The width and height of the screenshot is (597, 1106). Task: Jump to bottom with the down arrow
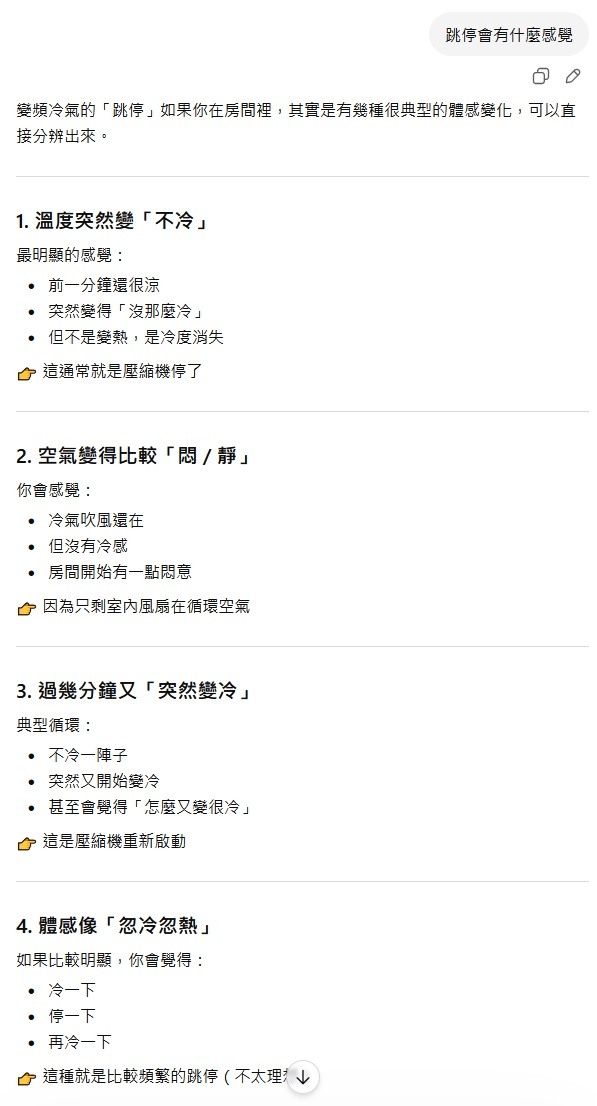[x=303, y=1077]
